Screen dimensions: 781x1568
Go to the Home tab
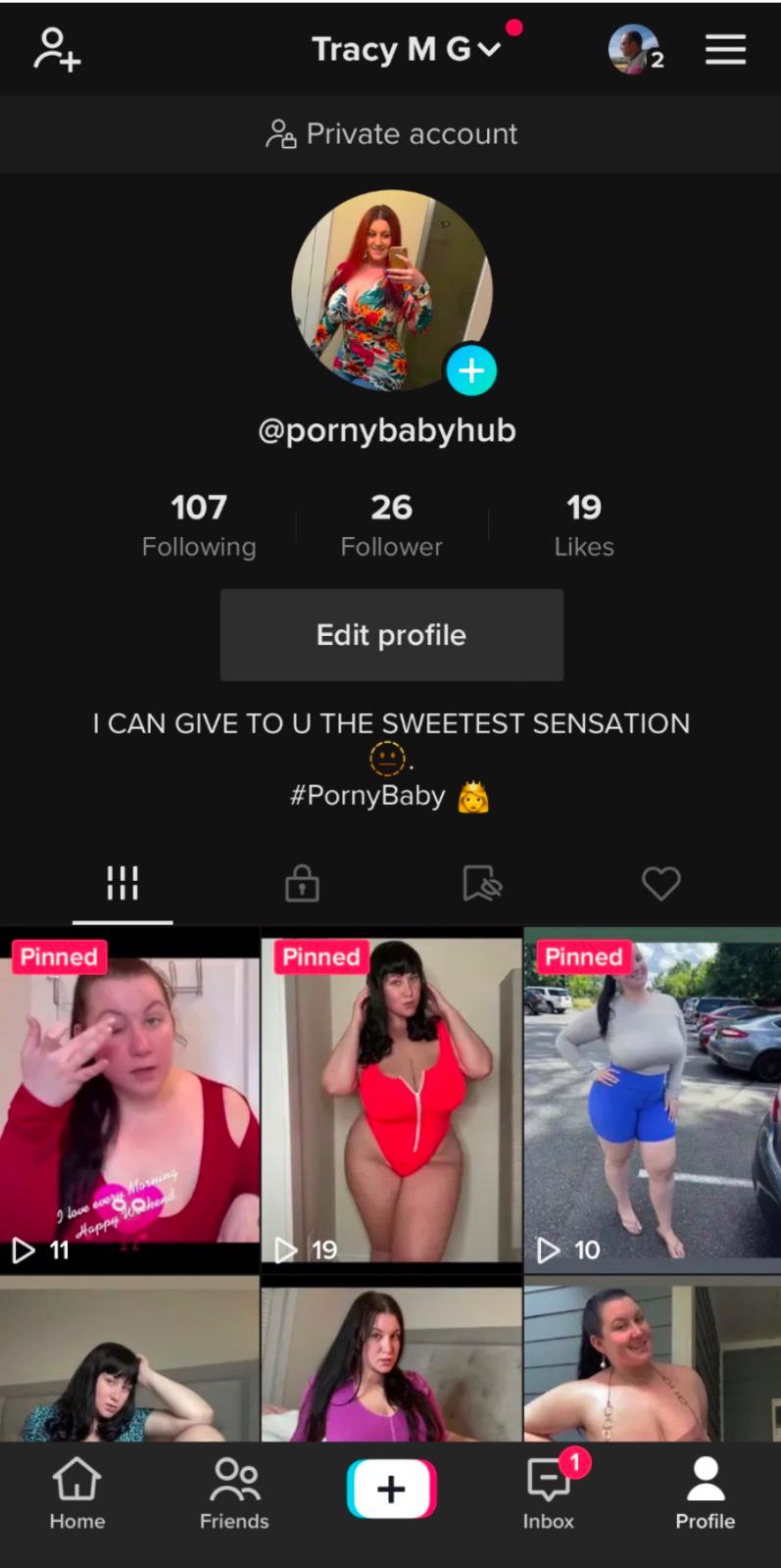[x=77, y=1494]
